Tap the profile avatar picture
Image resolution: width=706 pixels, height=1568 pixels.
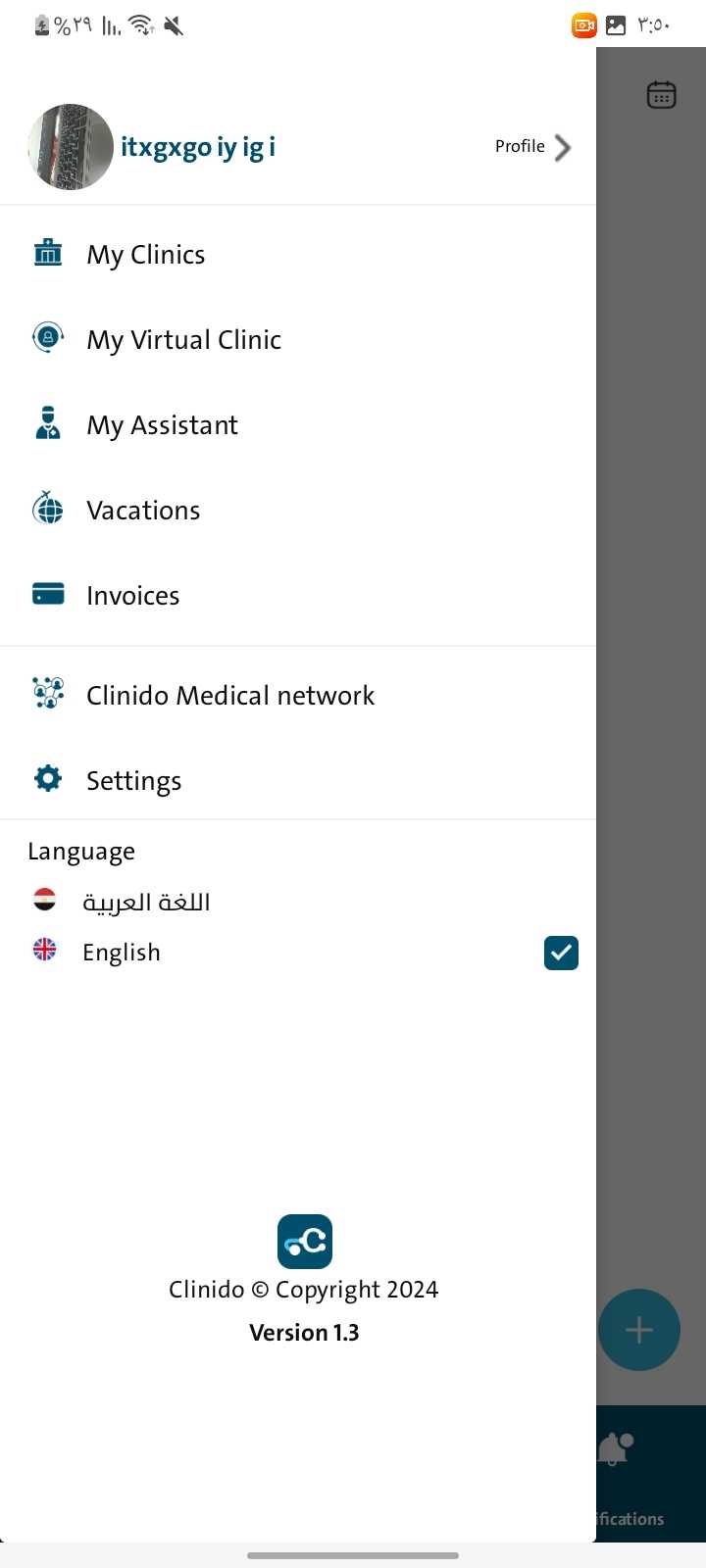click(x=71, y=147)
